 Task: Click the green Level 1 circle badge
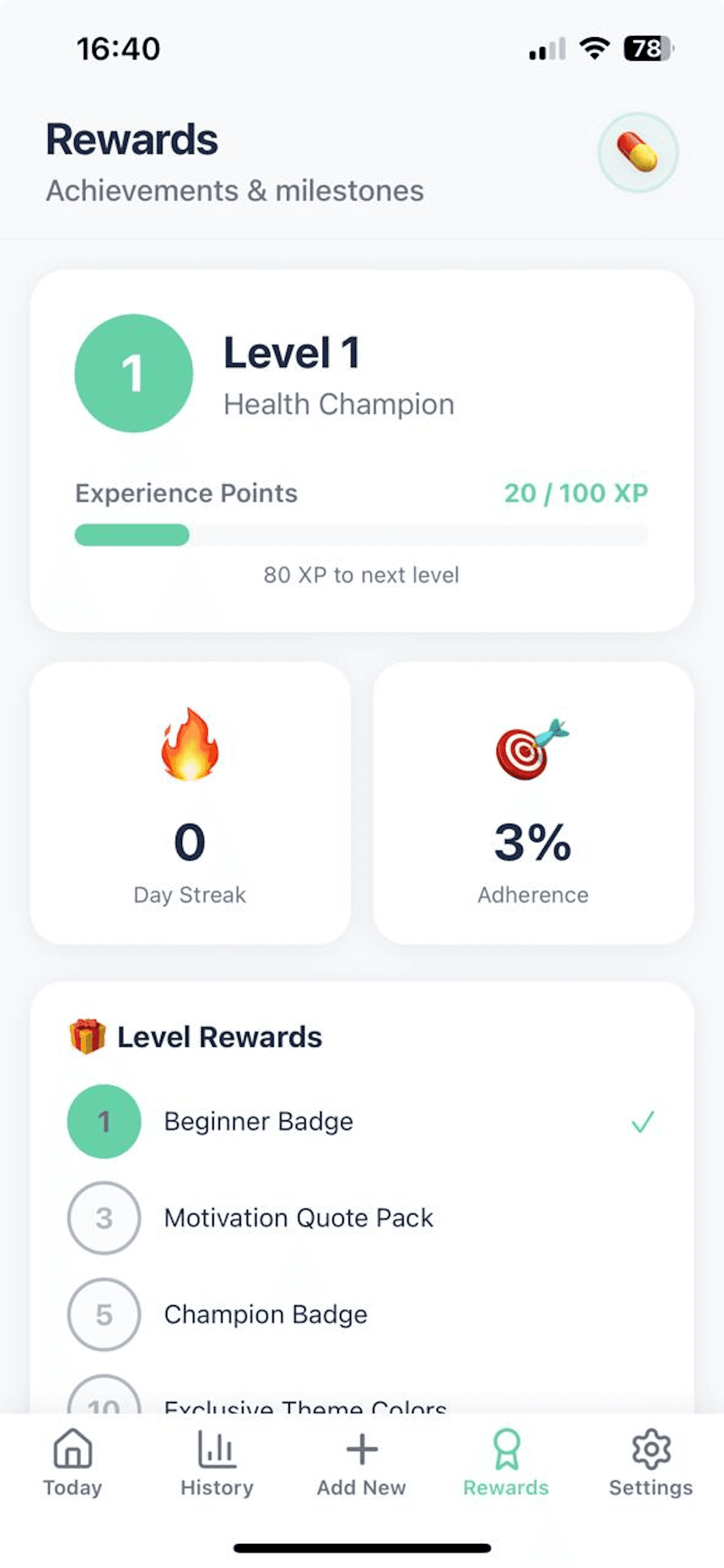[134, 373]
